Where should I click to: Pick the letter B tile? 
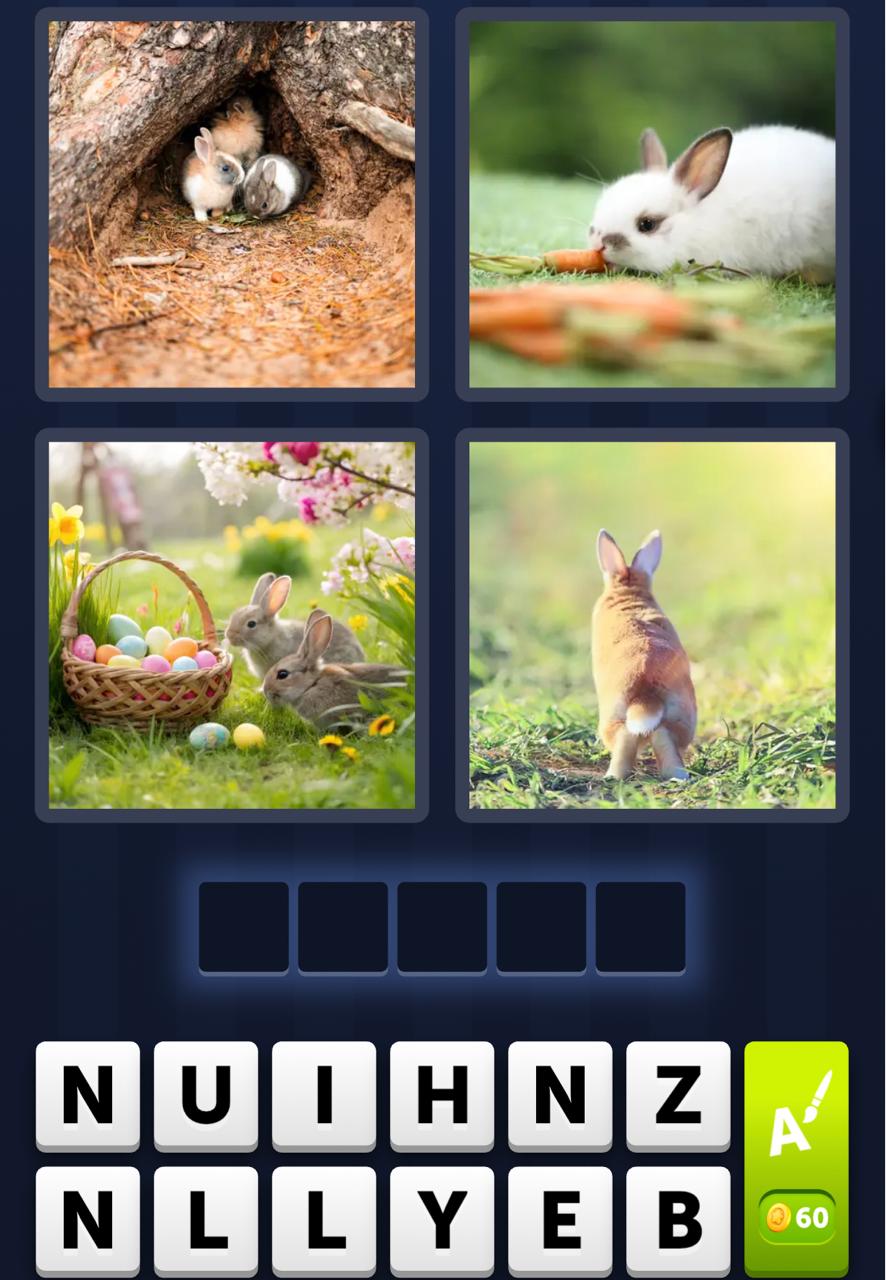point(677,1221)
